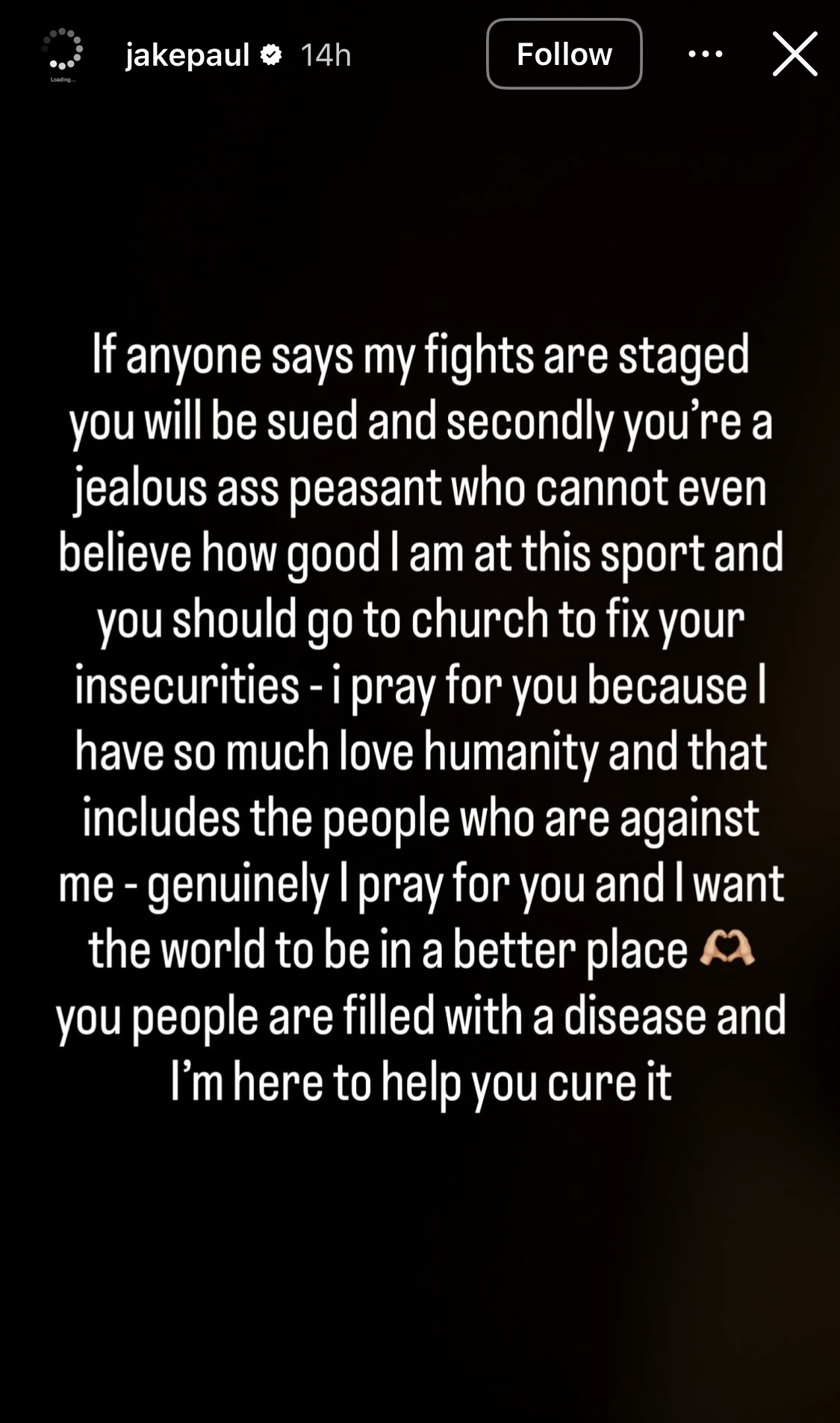Close the story viewer
Viewport: 840px width, 1423px height.
(794, 54)
